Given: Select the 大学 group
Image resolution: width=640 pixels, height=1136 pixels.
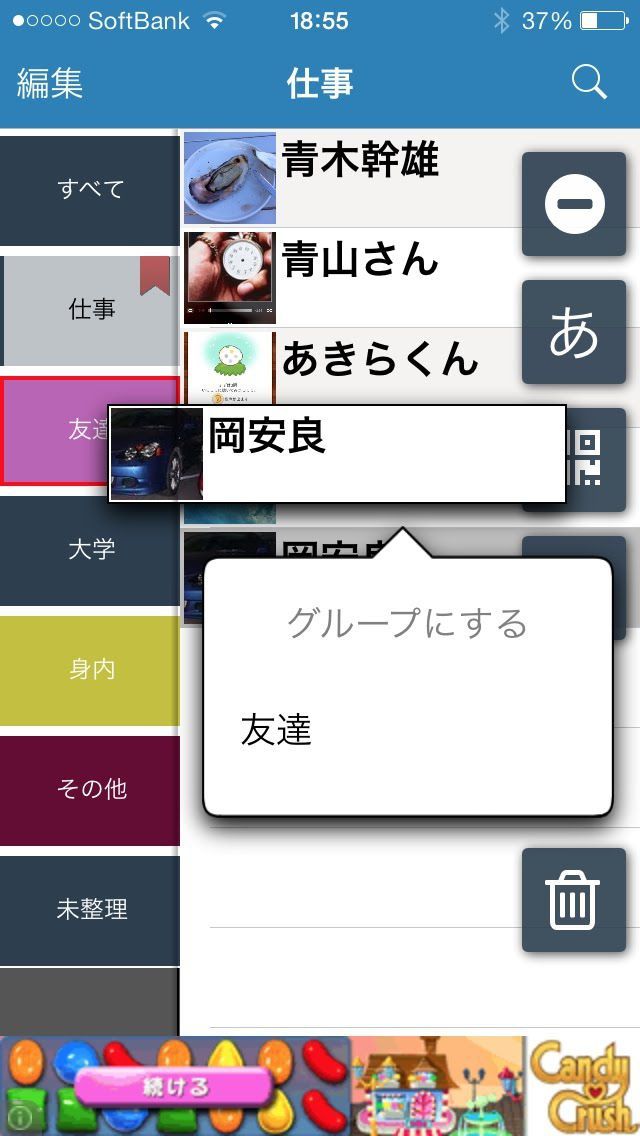Looking at the screenshot, I should click(90, 549).
